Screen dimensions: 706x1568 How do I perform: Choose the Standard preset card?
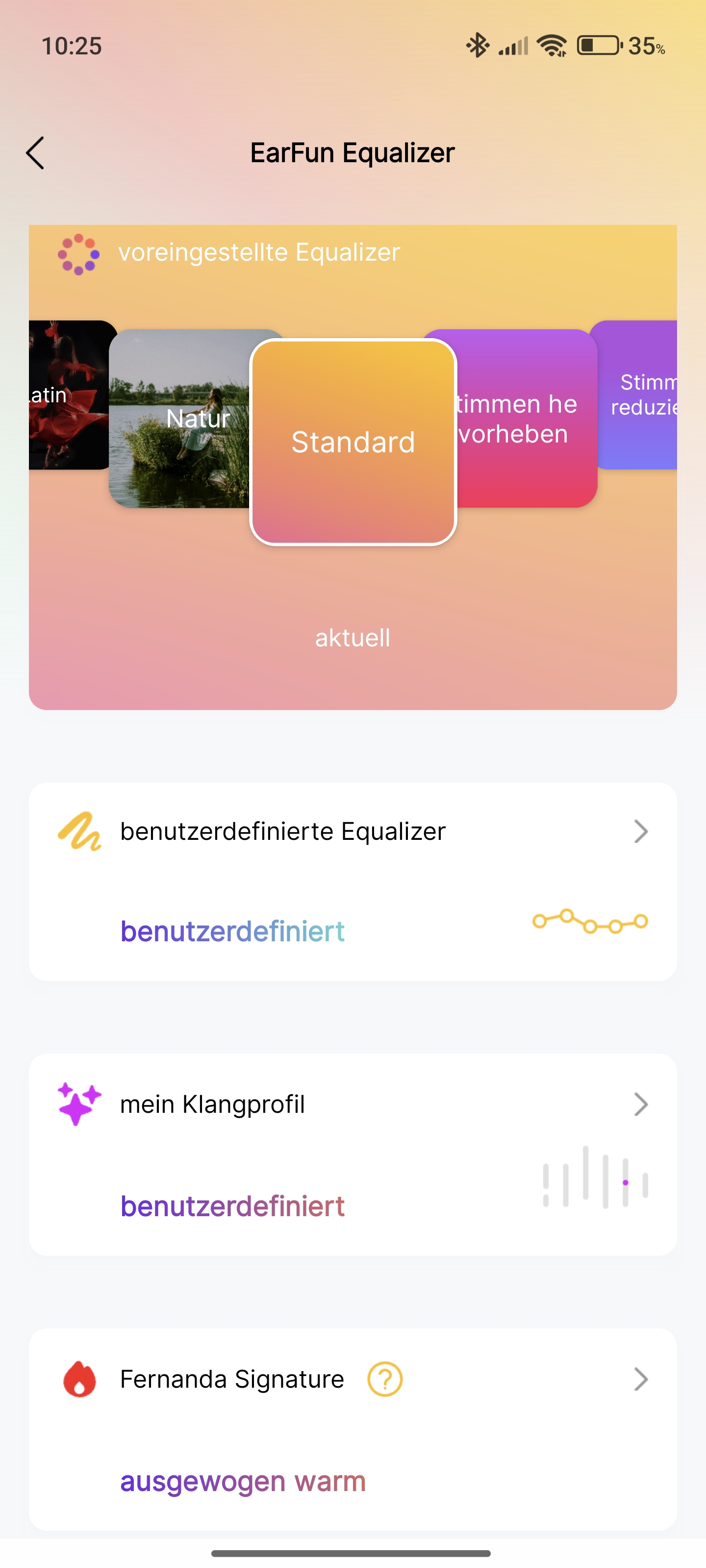pos(353,442)
